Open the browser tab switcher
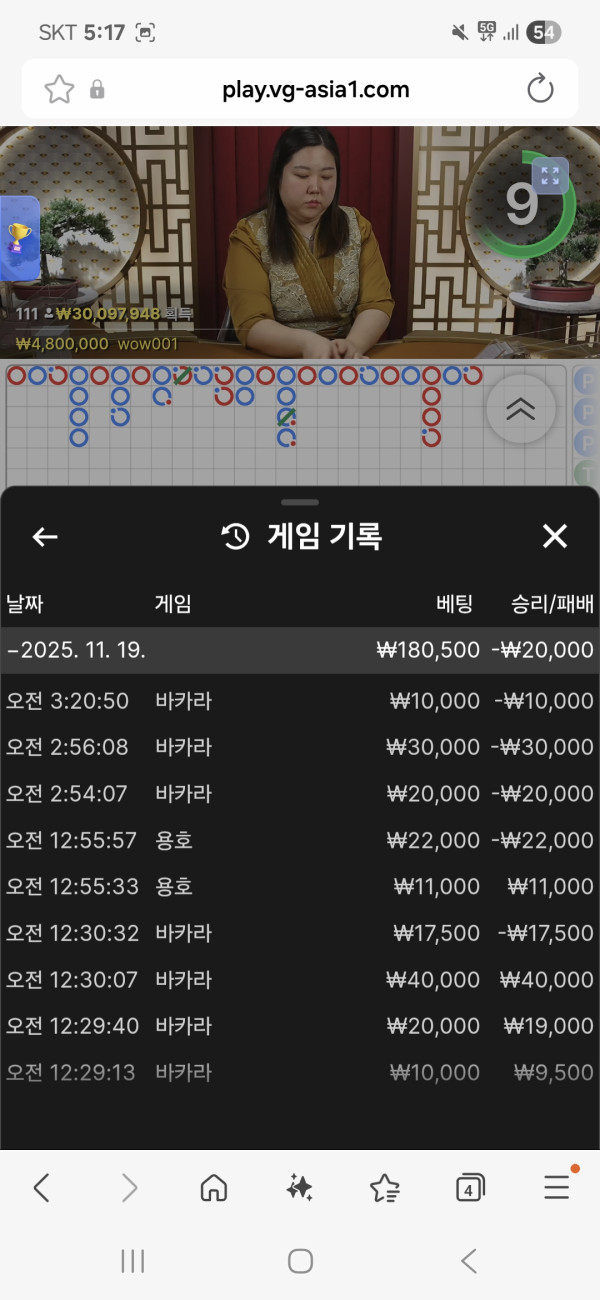The width and height of the screenshot is (600, 1300). coord(469,1187)
